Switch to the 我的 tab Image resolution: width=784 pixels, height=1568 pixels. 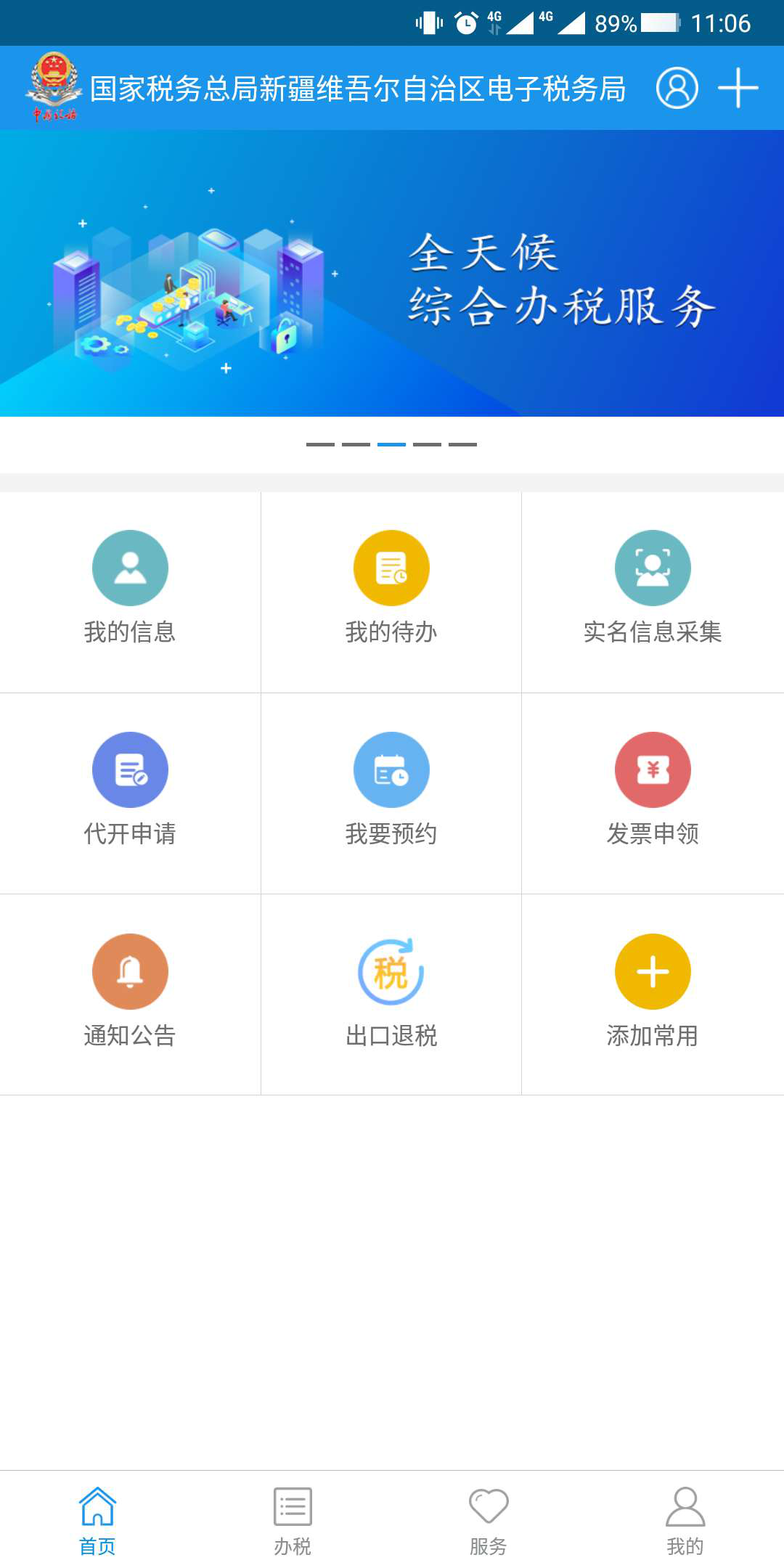tap(685, 1520)
